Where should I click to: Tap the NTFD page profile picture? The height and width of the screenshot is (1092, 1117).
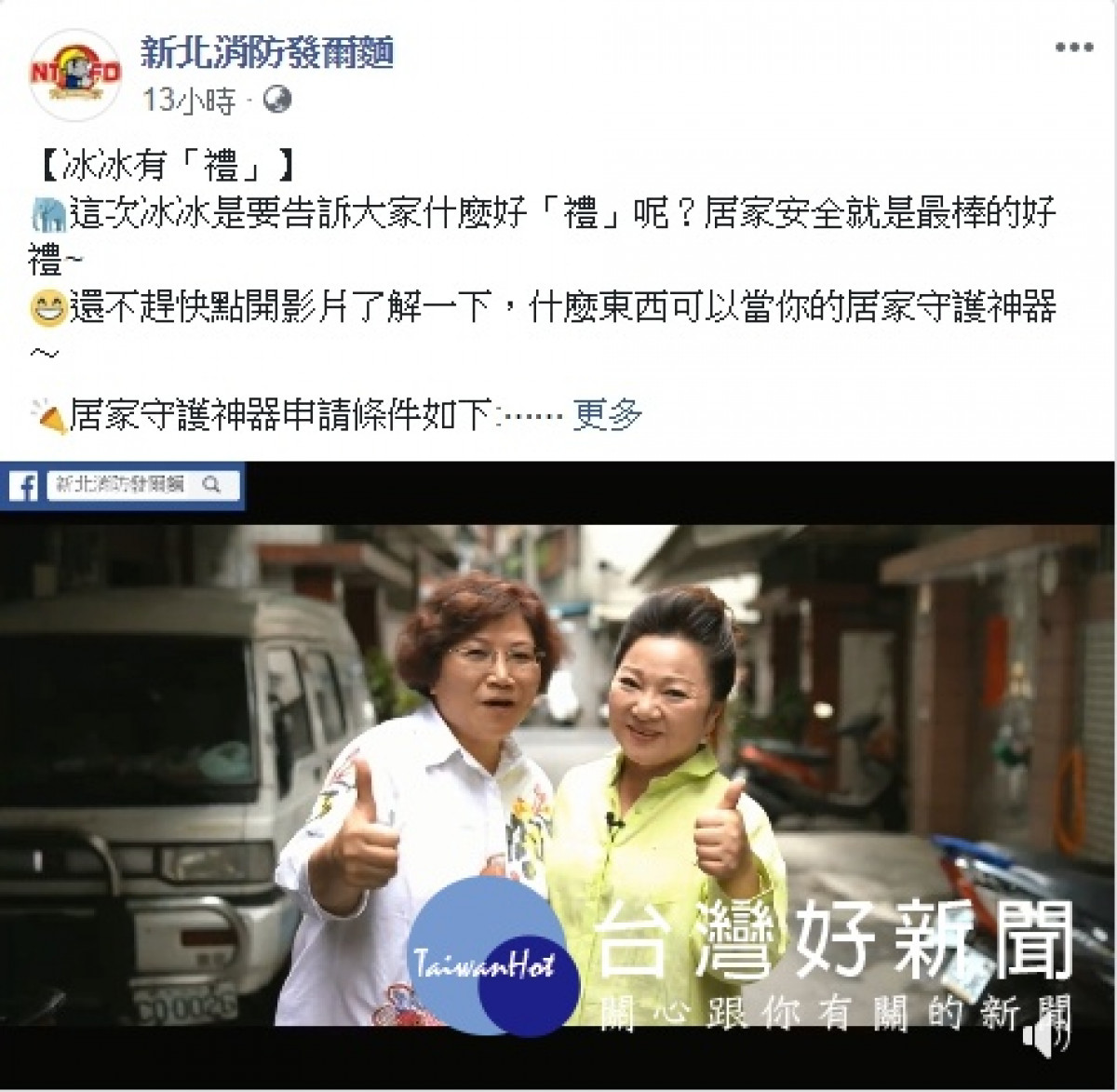pyautogui.click(x=74, y=74)
